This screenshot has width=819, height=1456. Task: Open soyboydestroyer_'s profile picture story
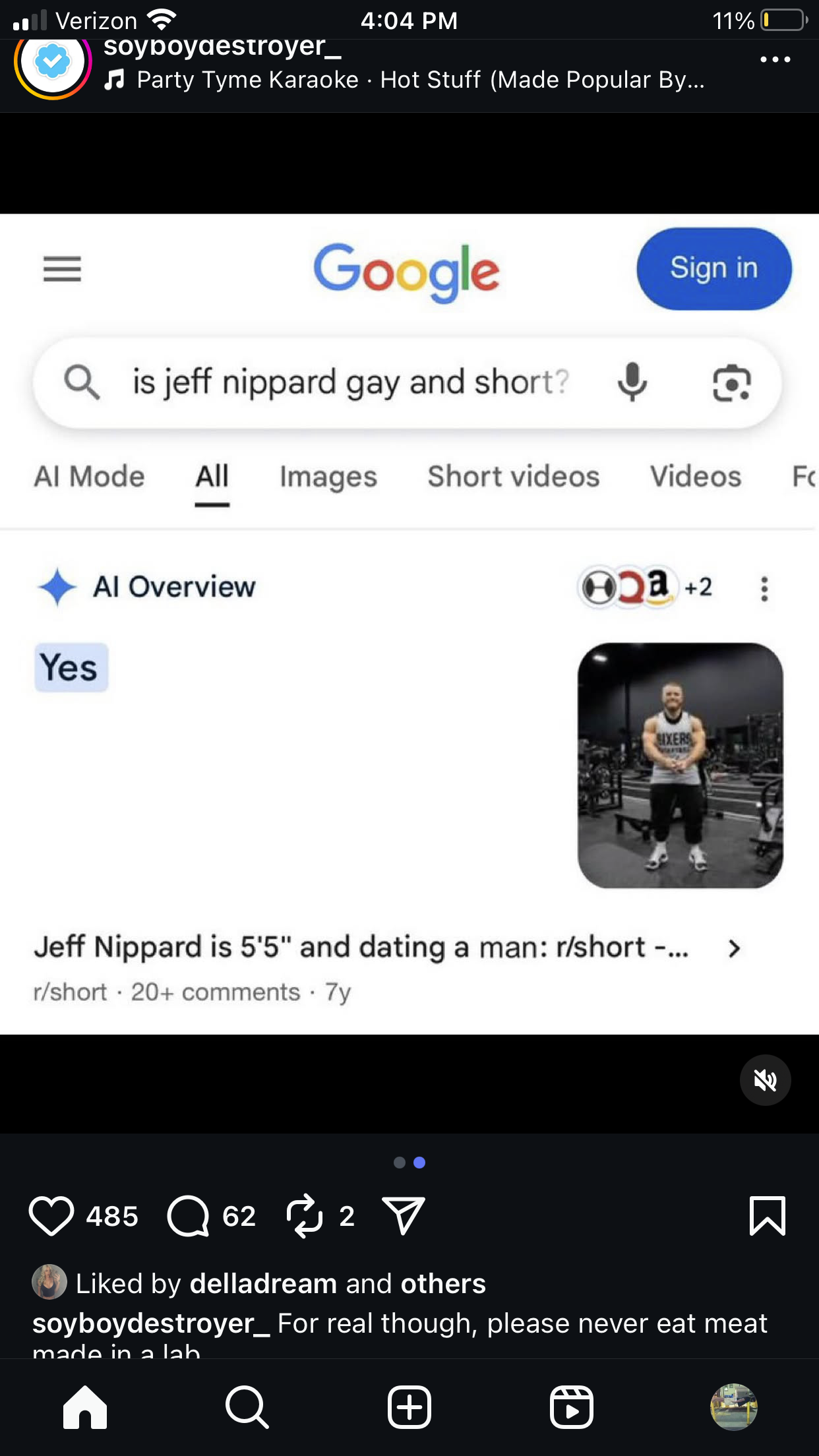(x=53, y=63)
